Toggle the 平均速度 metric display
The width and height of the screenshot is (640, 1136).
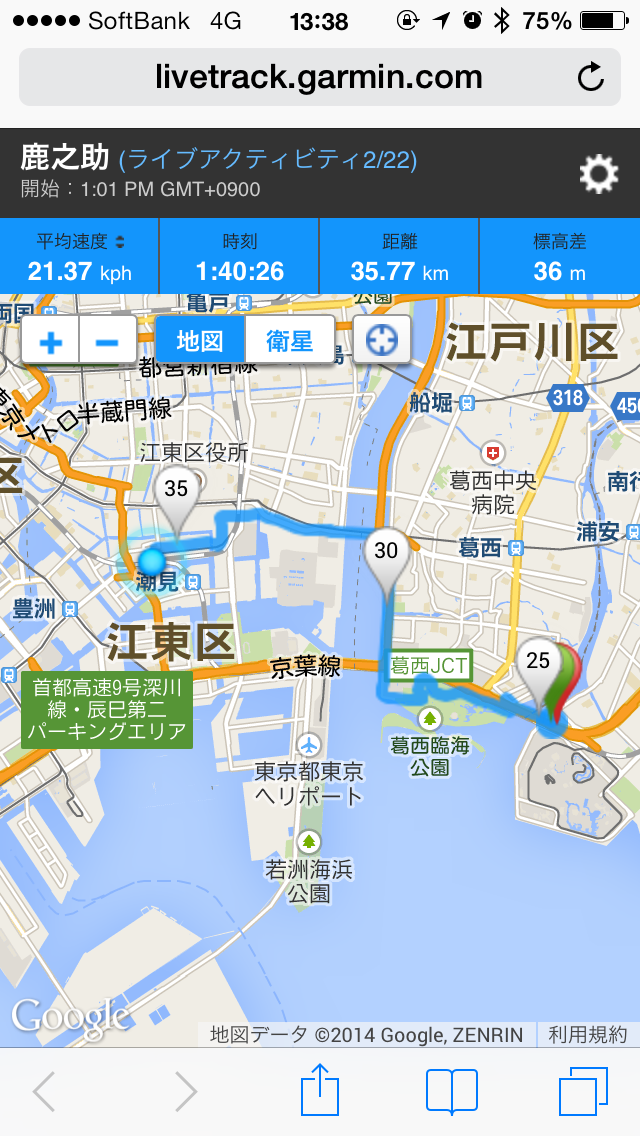click(80, 257)
